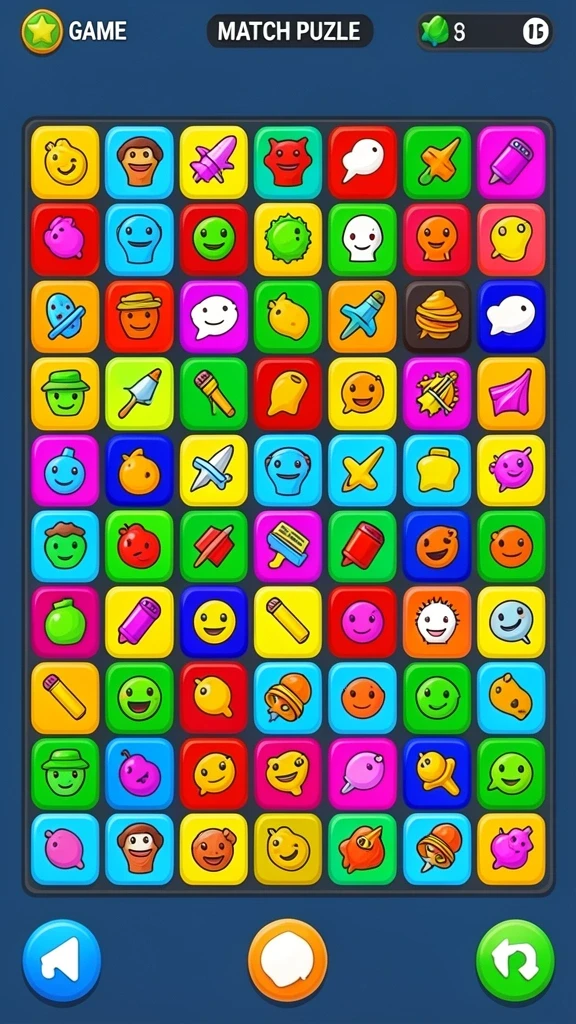Select the red apple on green tile
576x1024 pixels.
[x=139, y=546]
